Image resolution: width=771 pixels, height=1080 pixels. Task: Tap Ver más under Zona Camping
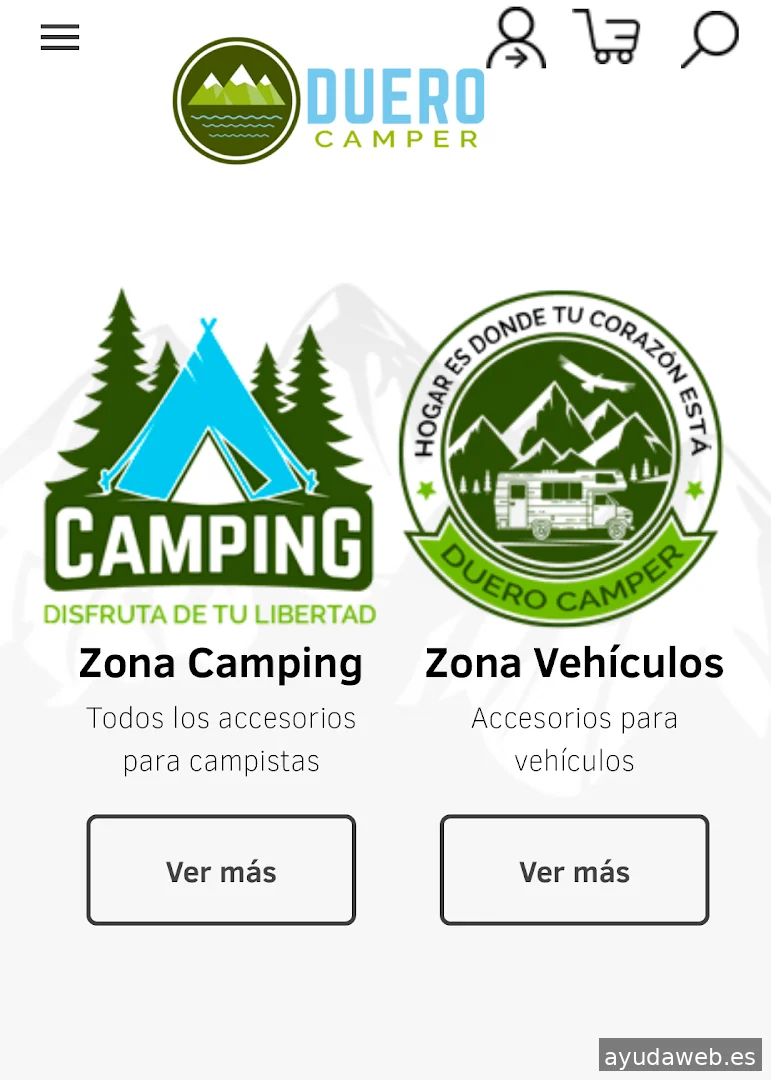tap(221, 870)
